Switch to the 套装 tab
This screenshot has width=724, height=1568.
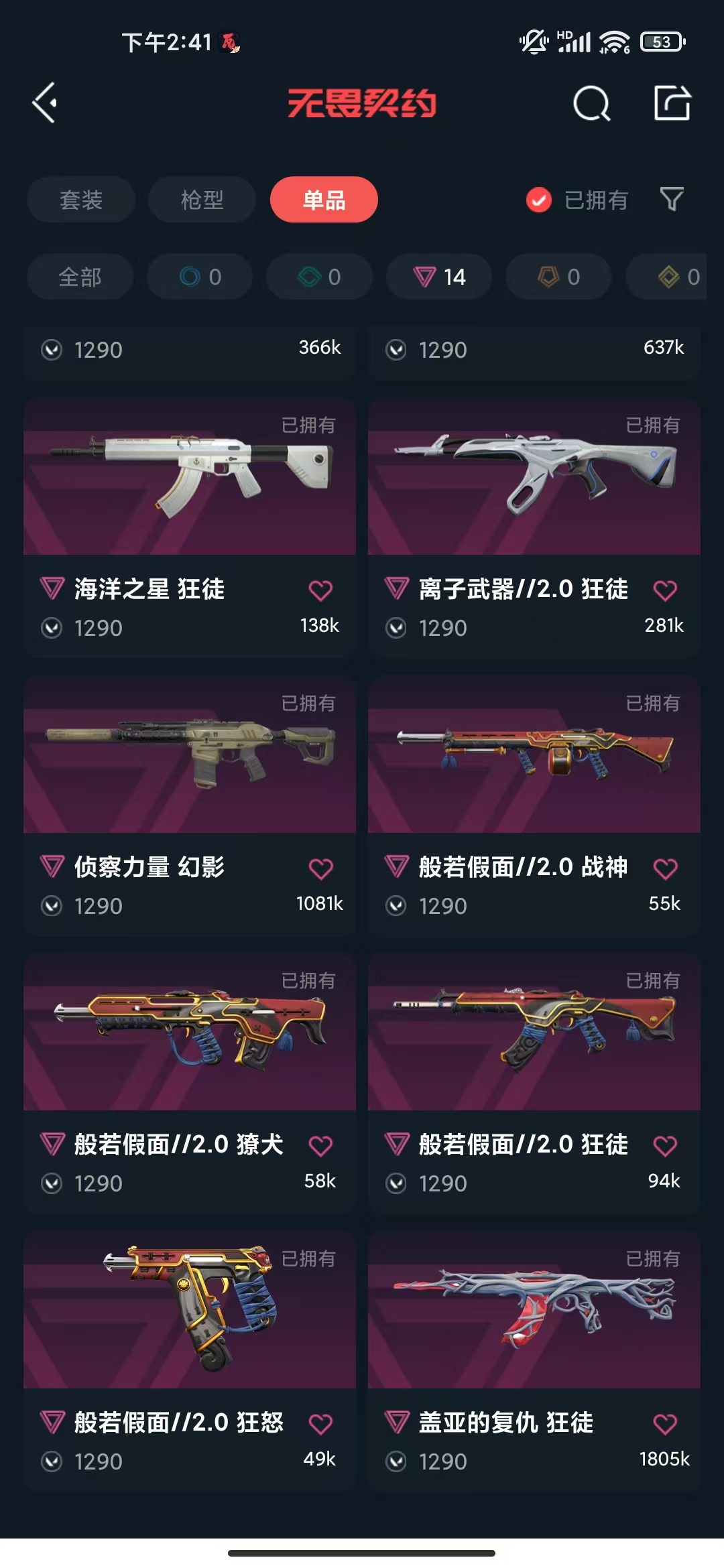[x=81, y=200]
